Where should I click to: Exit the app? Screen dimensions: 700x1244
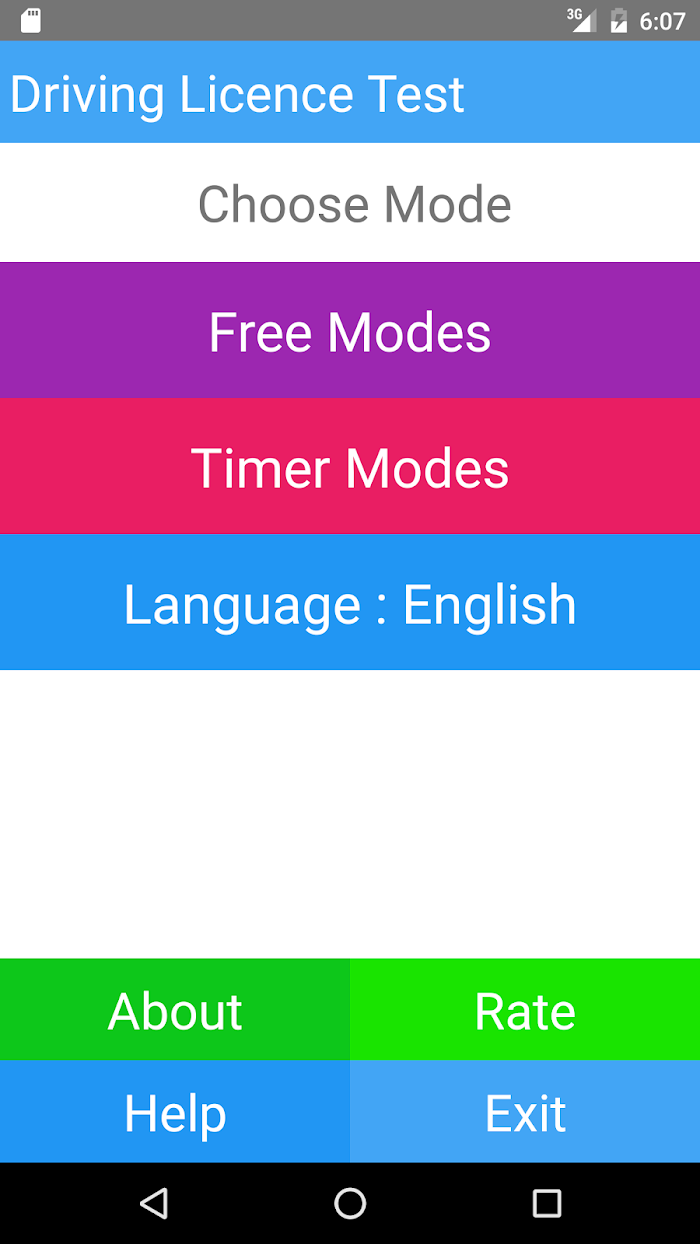pos(525,1112)
